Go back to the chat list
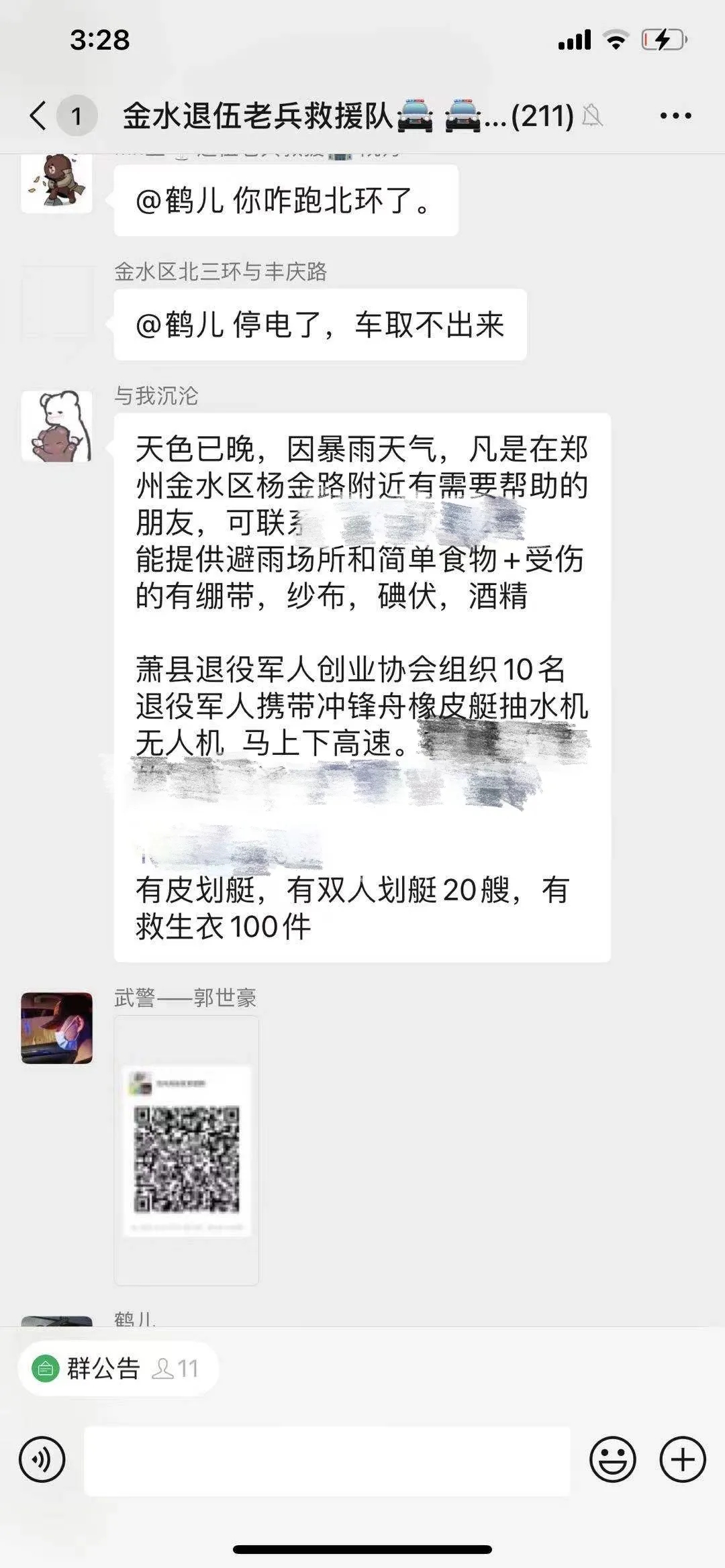This screenshot has height=1568, width=725. [x=39, y=116]
